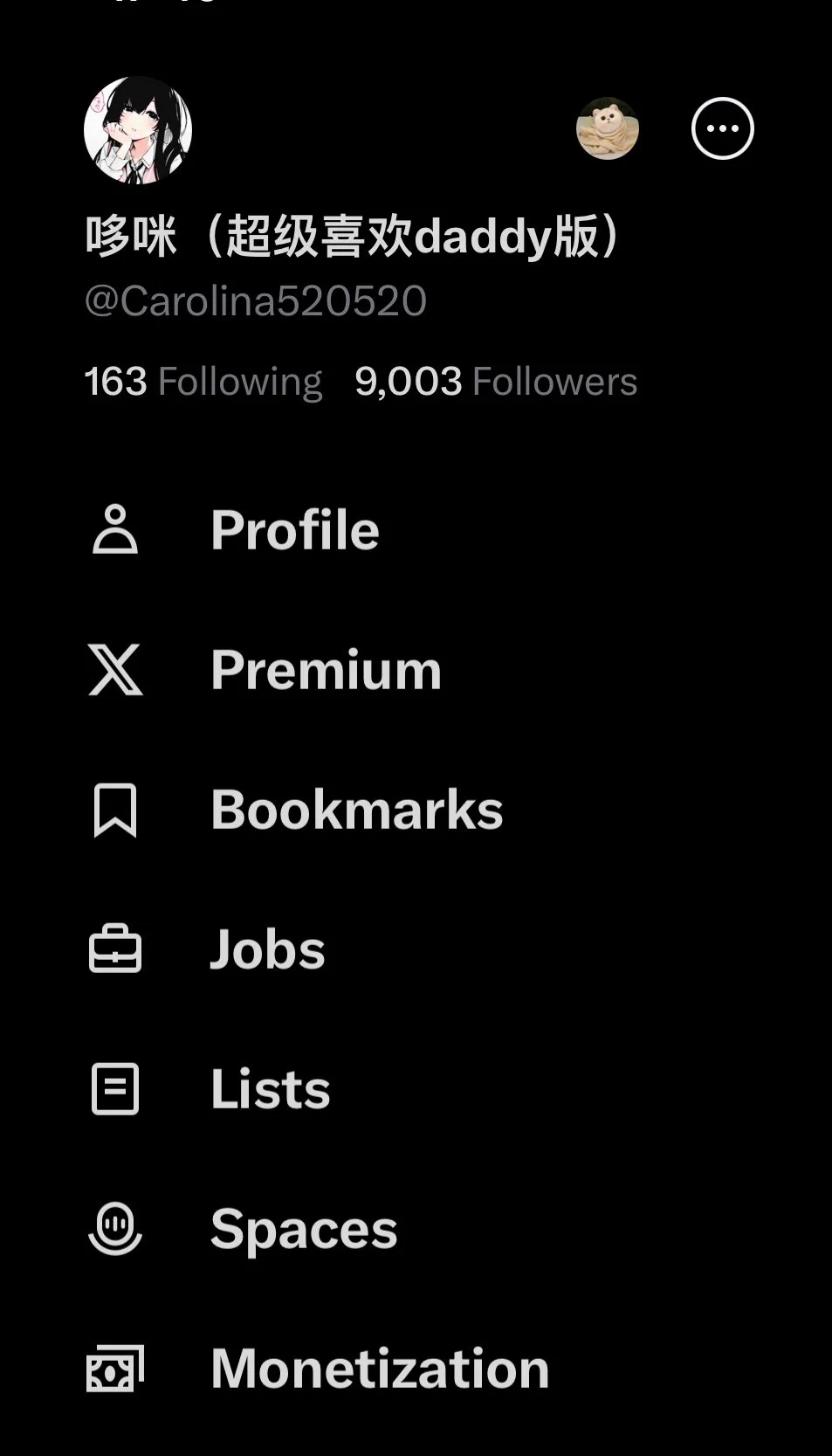
Task: Switch to the bear avatar account
Action: click(607, 129)
